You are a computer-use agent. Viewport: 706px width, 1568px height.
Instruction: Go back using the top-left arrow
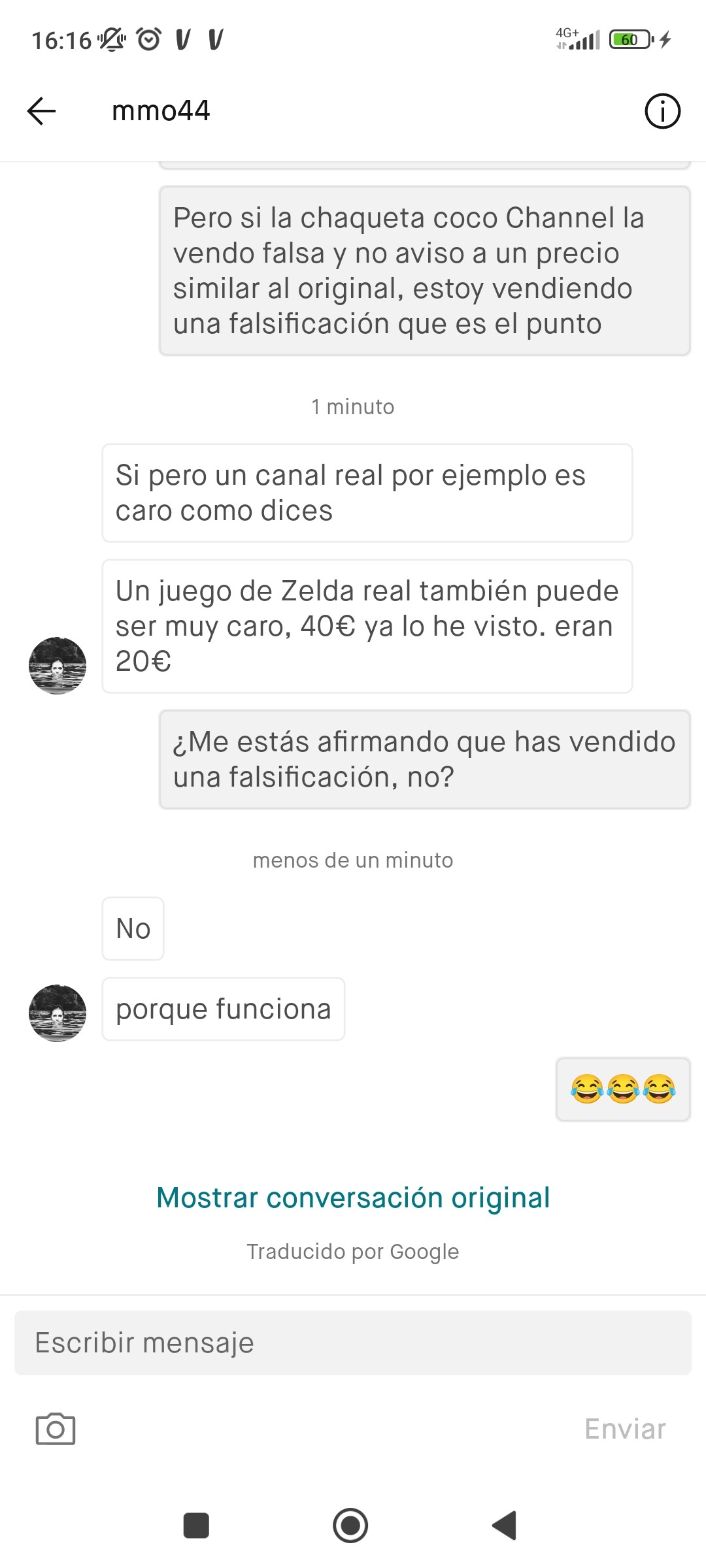pos(41,111)
